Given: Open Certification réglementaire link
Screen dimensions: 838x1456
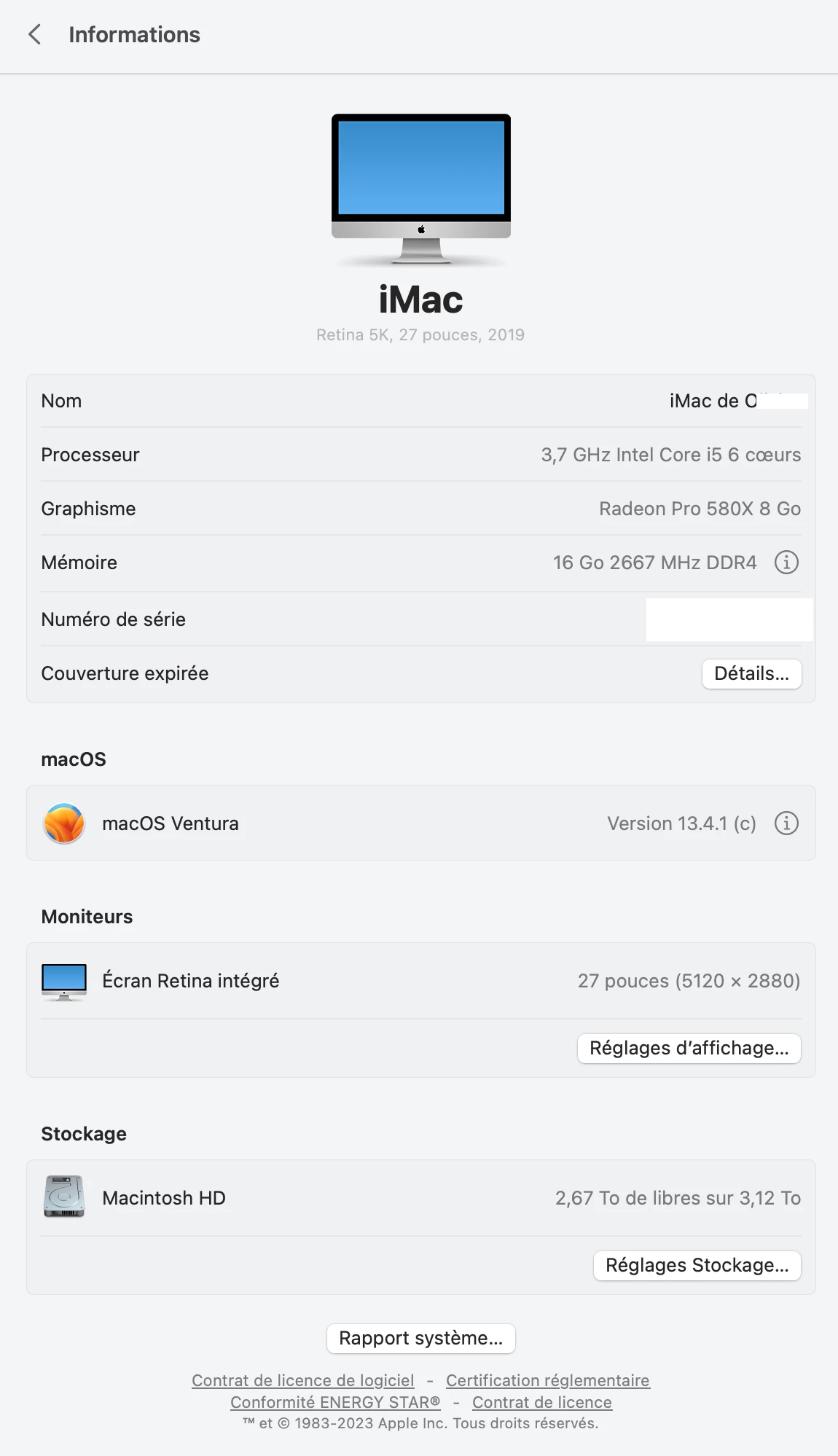Looking at the screenshot, I should point(547,1380).
